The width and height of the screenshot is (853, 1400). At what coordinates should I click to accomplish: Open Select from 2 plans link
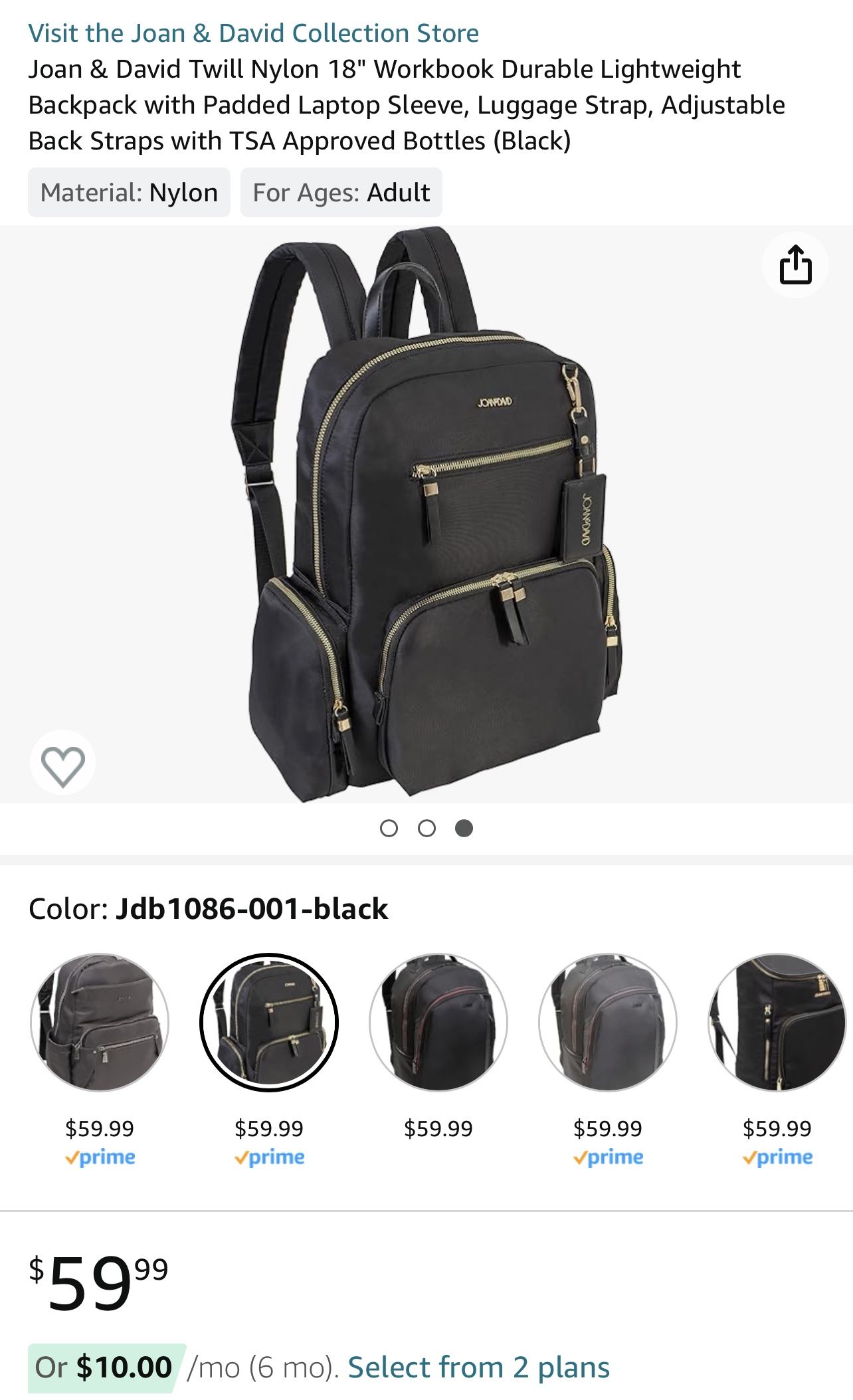click(x=478, y=1367)
